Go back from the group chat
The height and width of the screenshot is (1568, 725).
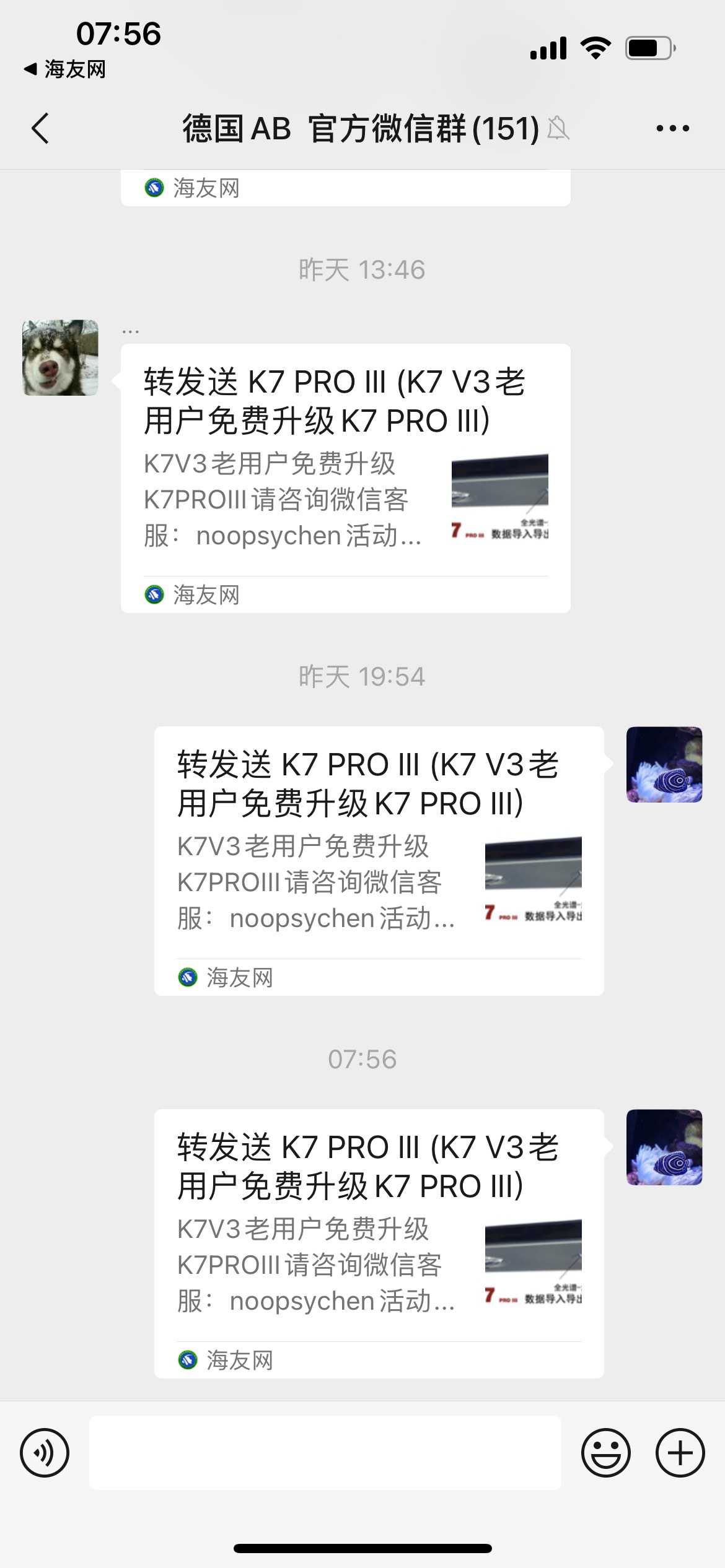tap(41, 129)
